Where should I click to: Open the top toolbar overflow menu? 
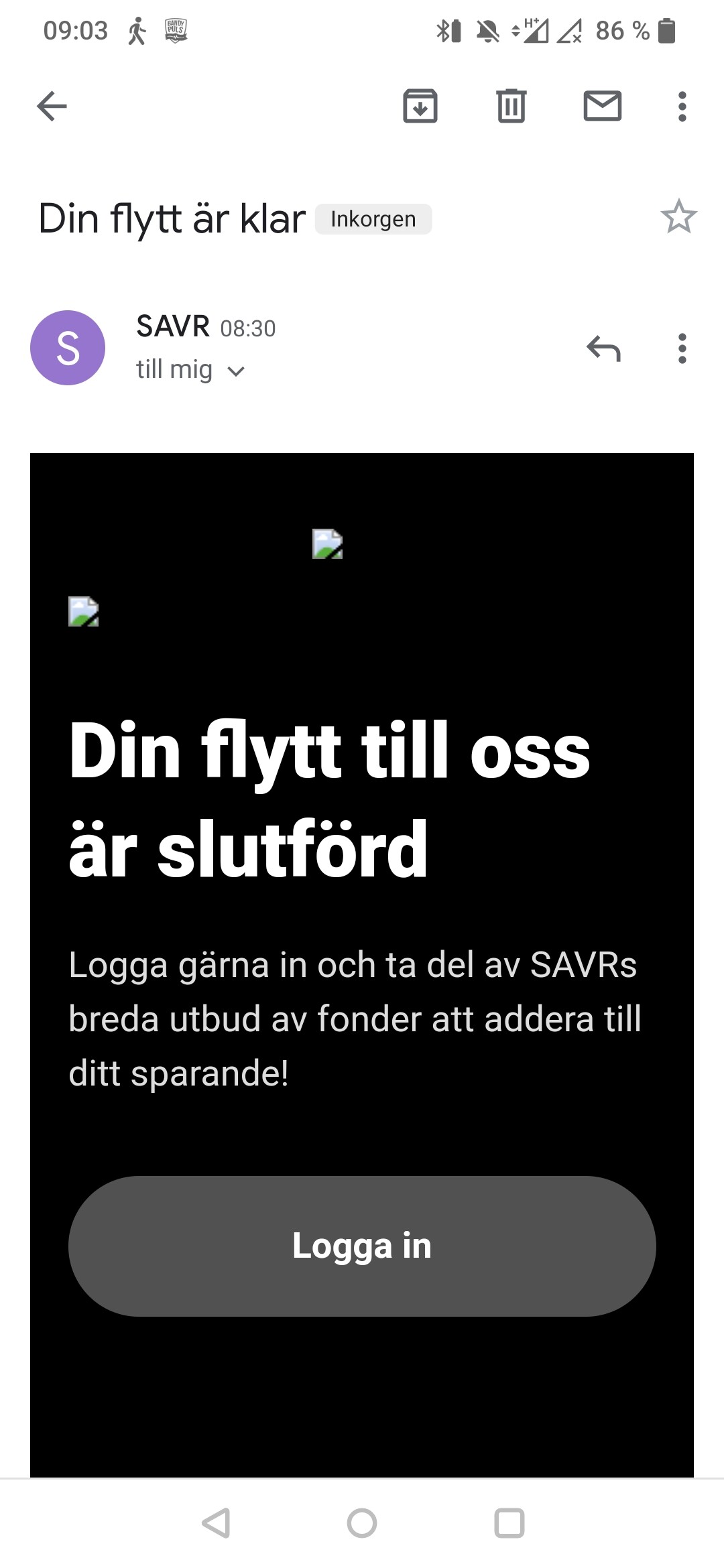[x=682, y=106]
